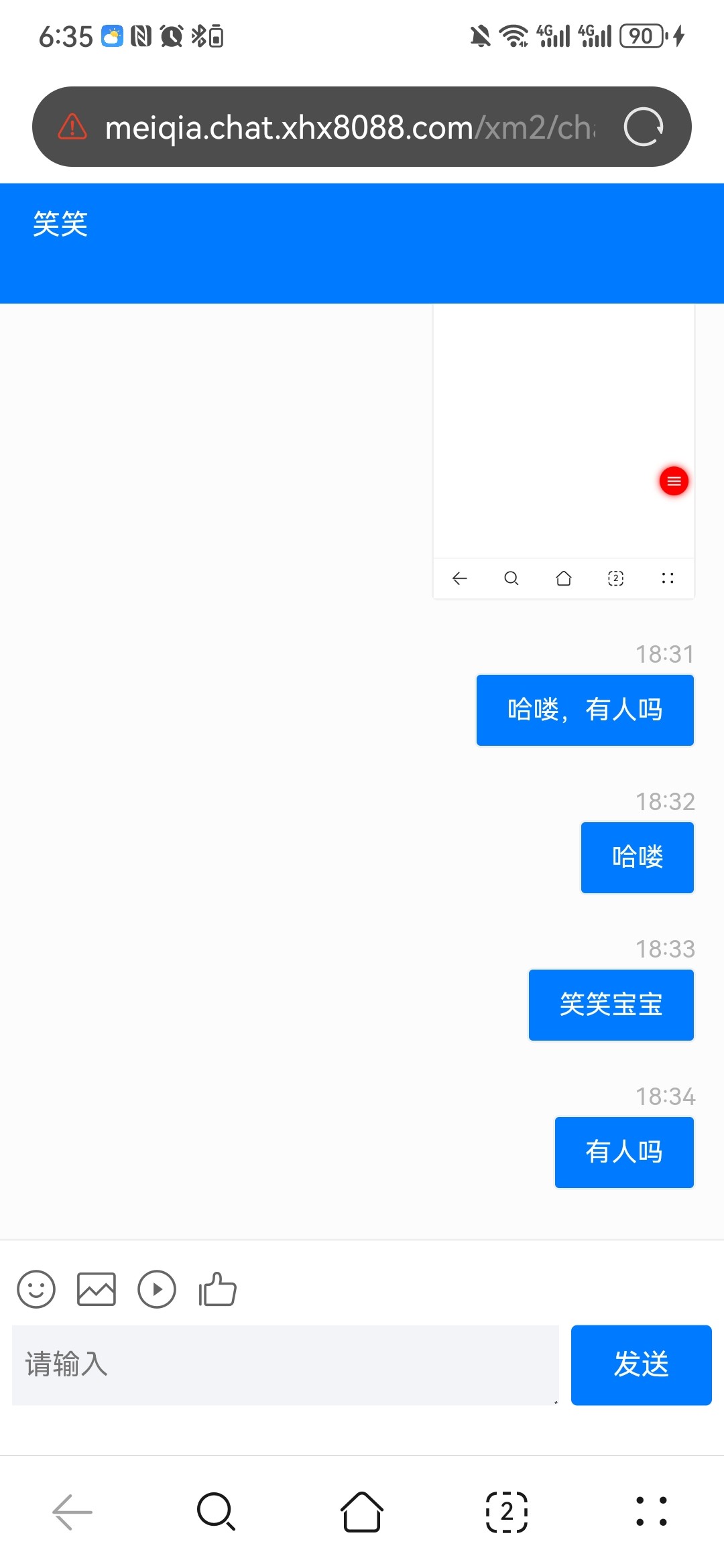Focus the 请输入 message input field
Image resolution: width=724 pixels, height=1568 pixels.
(x=285, y=1364)
